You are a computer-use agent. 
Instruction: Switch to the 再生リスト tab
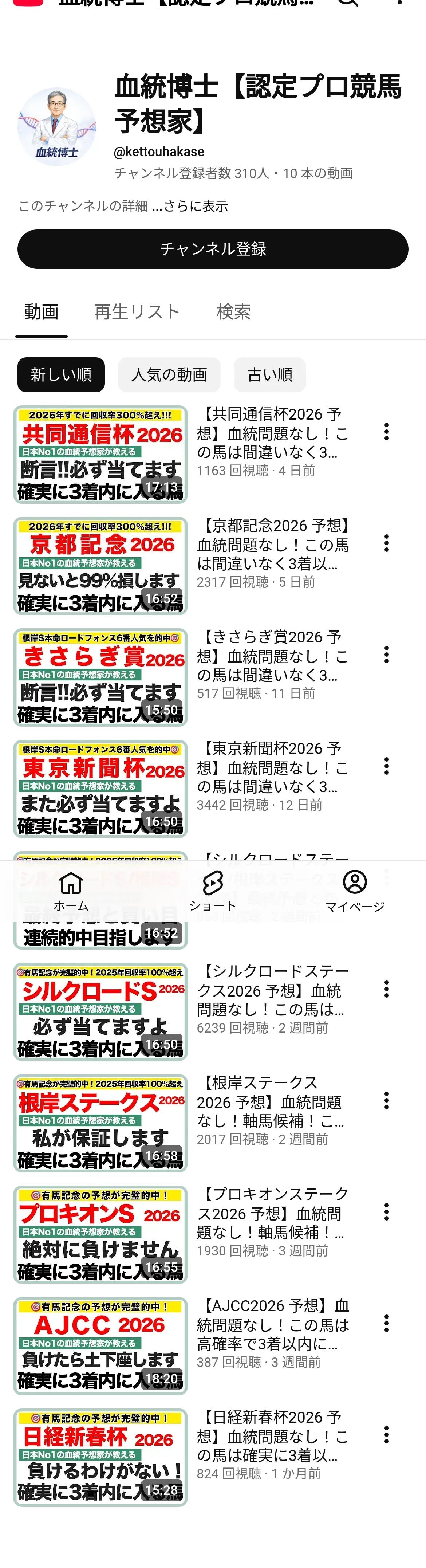coord(137,312)
